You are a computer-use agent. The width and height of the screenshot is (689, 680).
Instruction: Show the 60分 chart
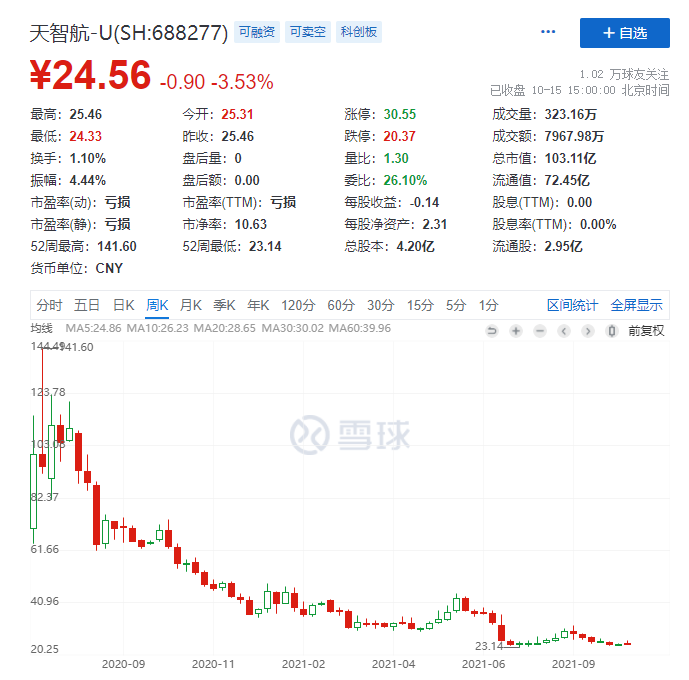[x=341, y=305]
